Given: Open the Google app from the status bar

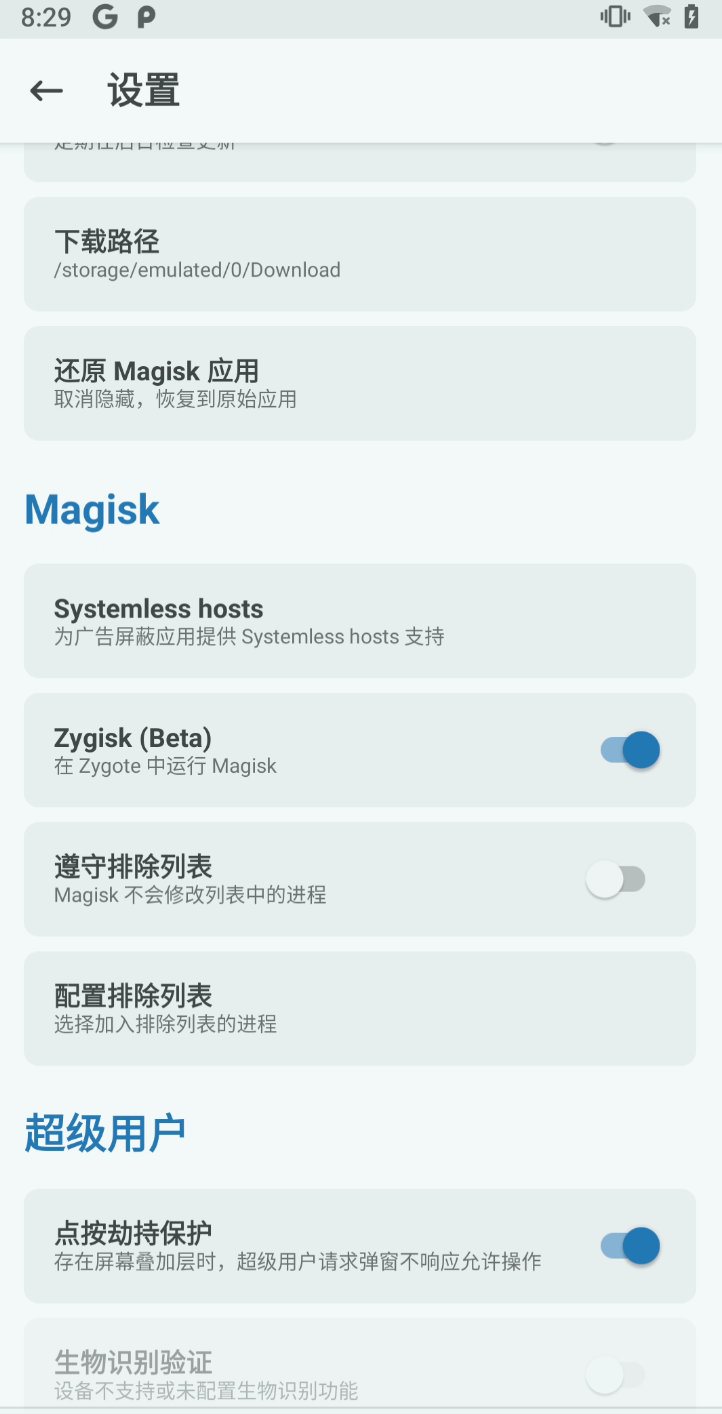Looking at the screenshot, I should [x=104, y=17].
